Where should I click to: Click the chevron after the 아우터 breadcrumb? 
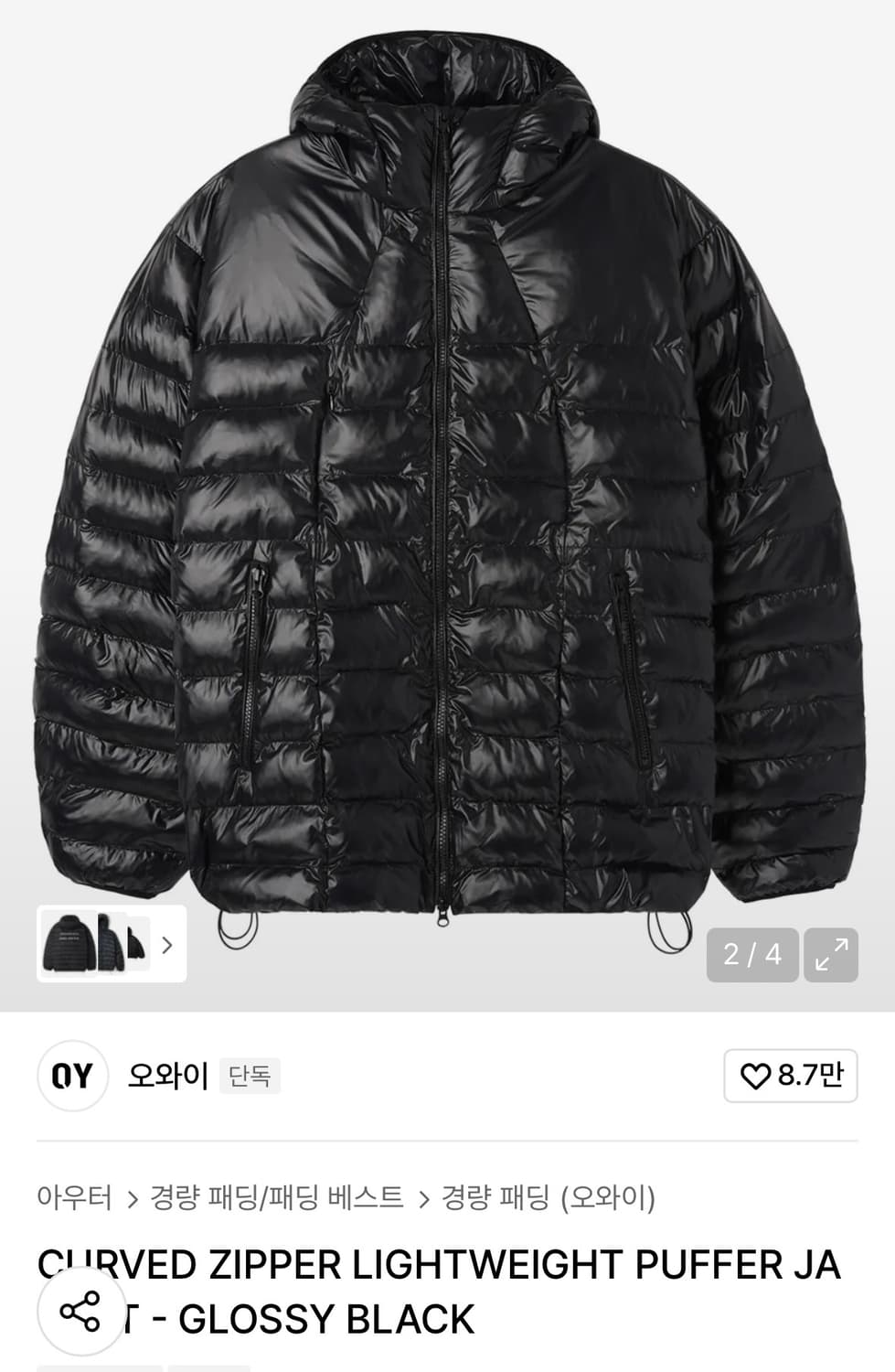point(131,1194)
